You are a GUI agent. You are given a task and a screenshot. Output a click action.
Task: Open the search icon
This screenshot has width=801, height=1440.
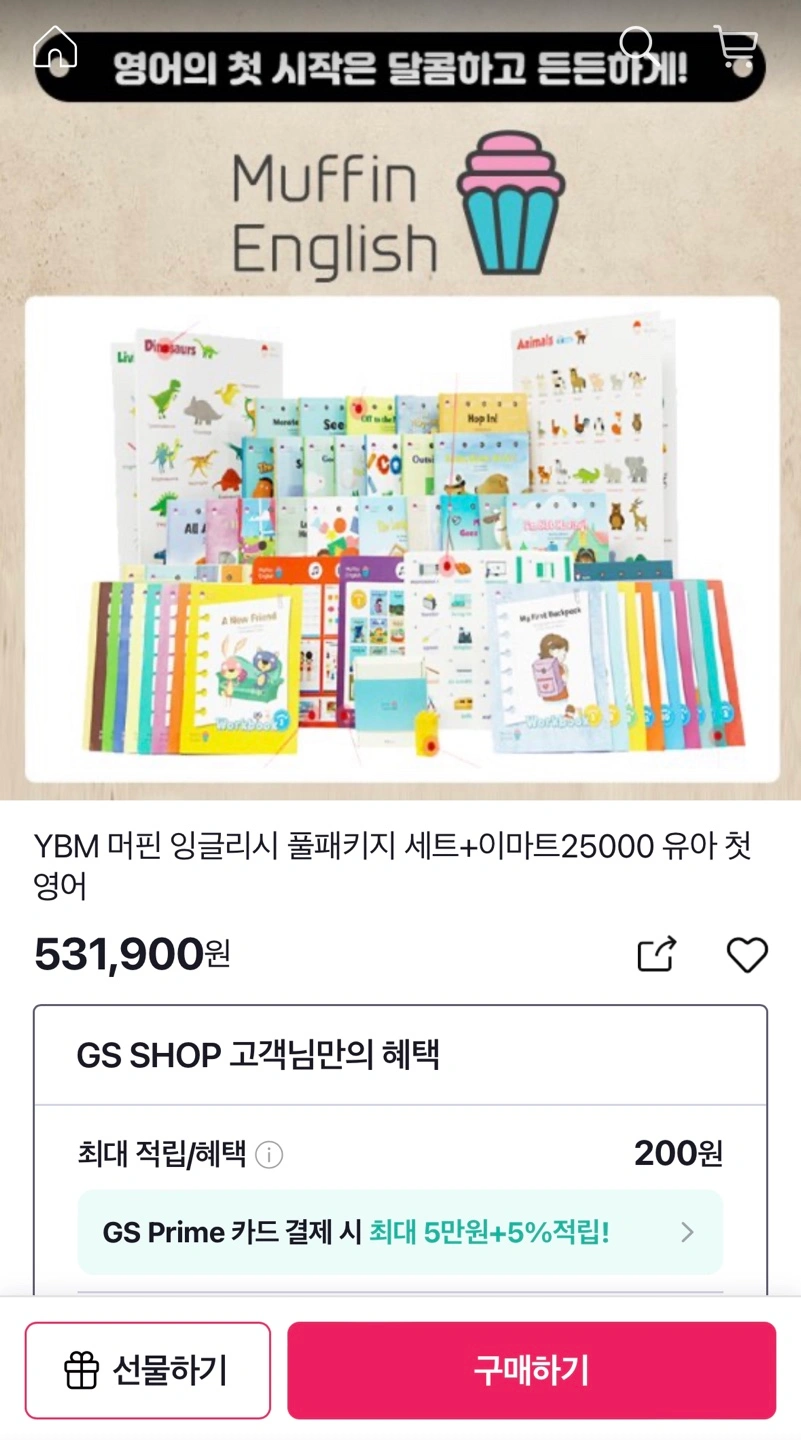coord(637,45)
